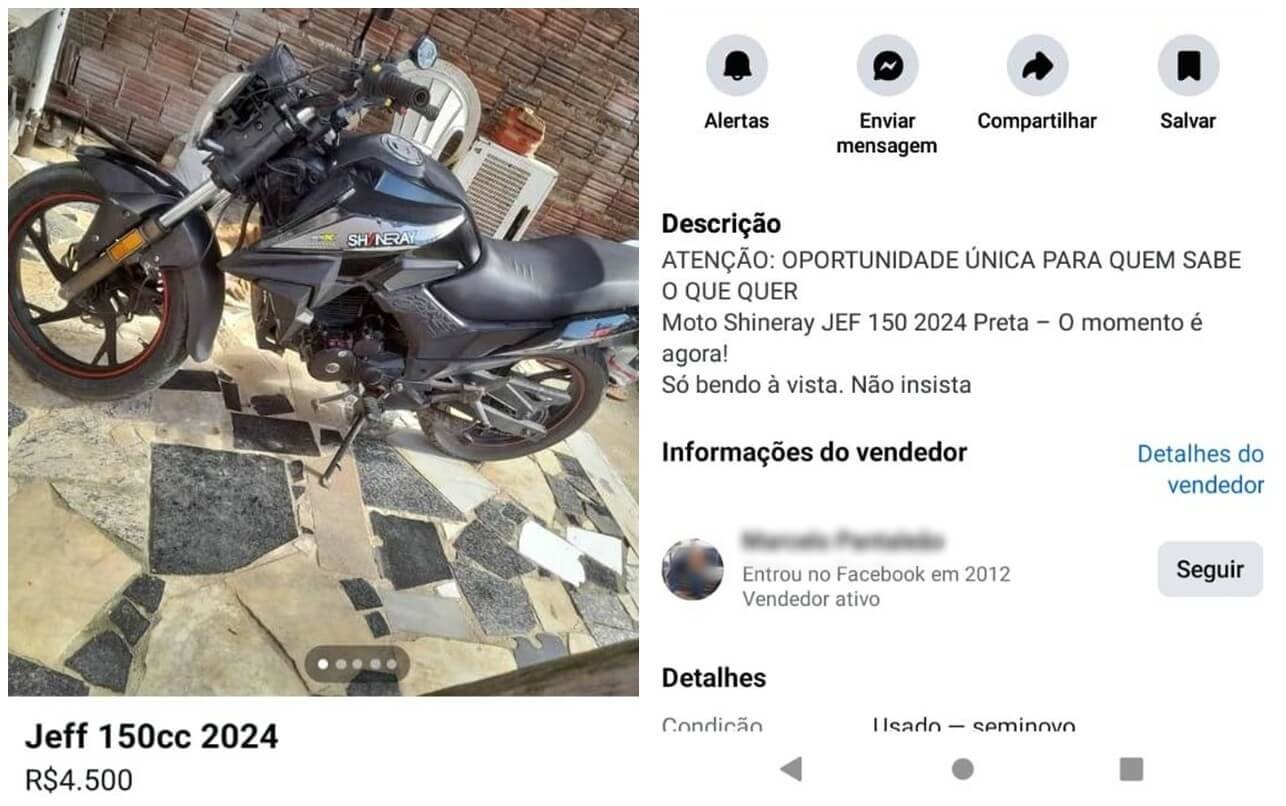Tap Enviar mensagem to contact the seller

(887, 66)
